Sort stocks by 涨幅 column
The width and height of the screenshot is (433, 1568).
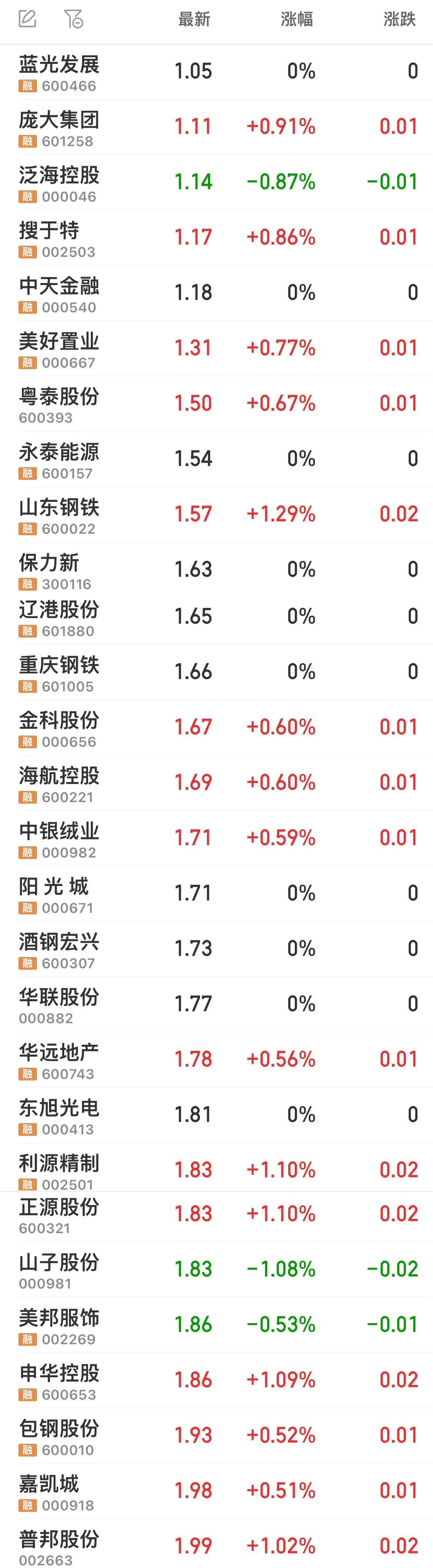297,20
